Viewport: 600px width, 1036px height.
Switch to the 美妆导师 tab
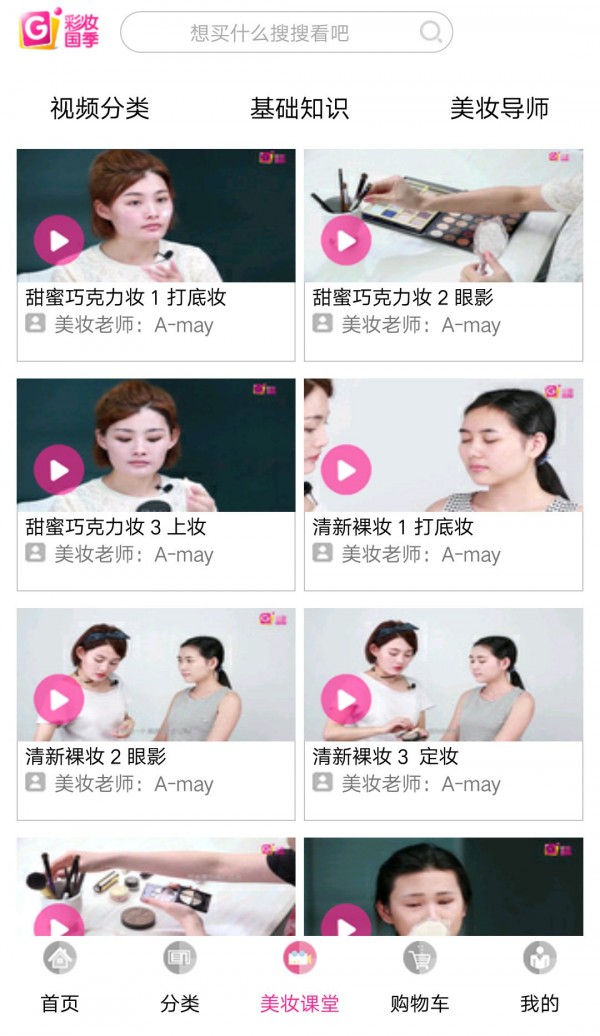tap(499, 108)
